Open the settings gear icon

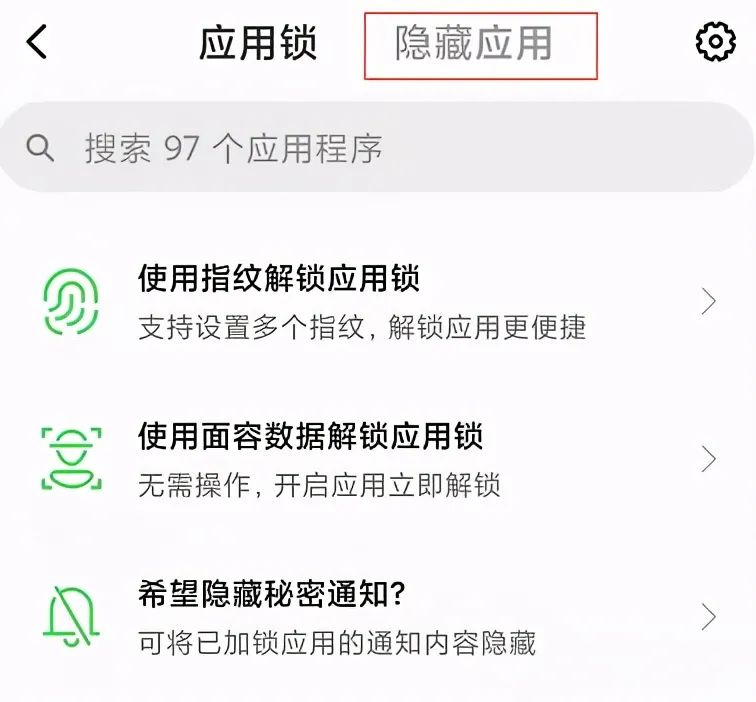(x=714, y=42)
